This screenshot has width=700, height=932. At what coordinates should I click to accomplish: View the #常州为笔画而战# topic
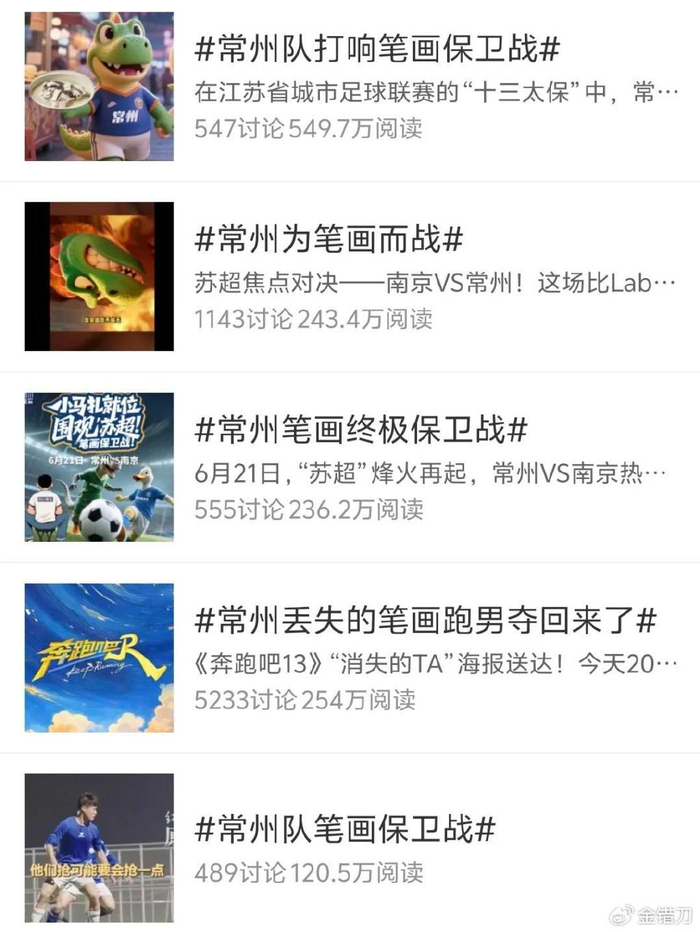pyautogui.click(x=328, y=240)
